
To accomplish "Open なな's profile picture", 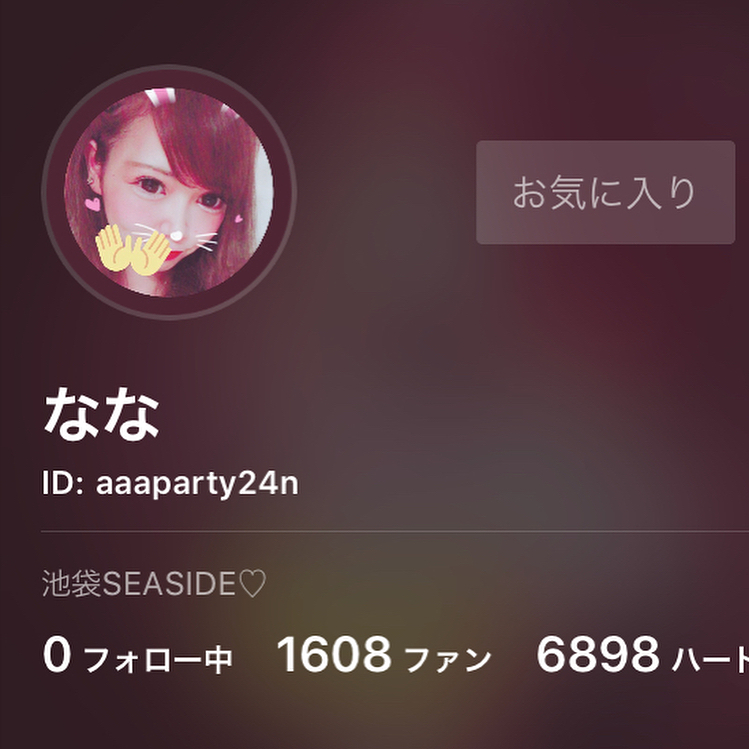I will tap(168, 192).
